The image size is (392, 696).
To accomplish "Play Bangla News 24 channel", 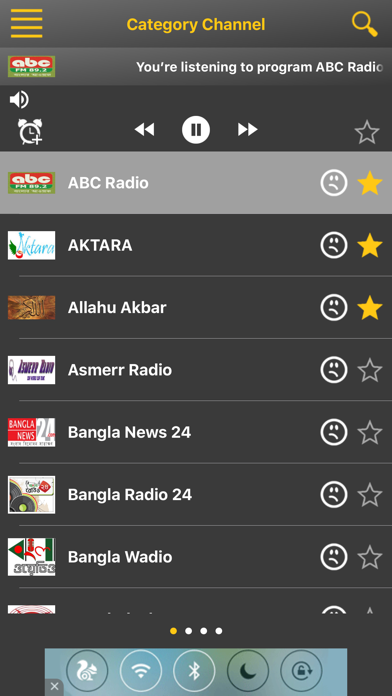I will click(196, 432).
